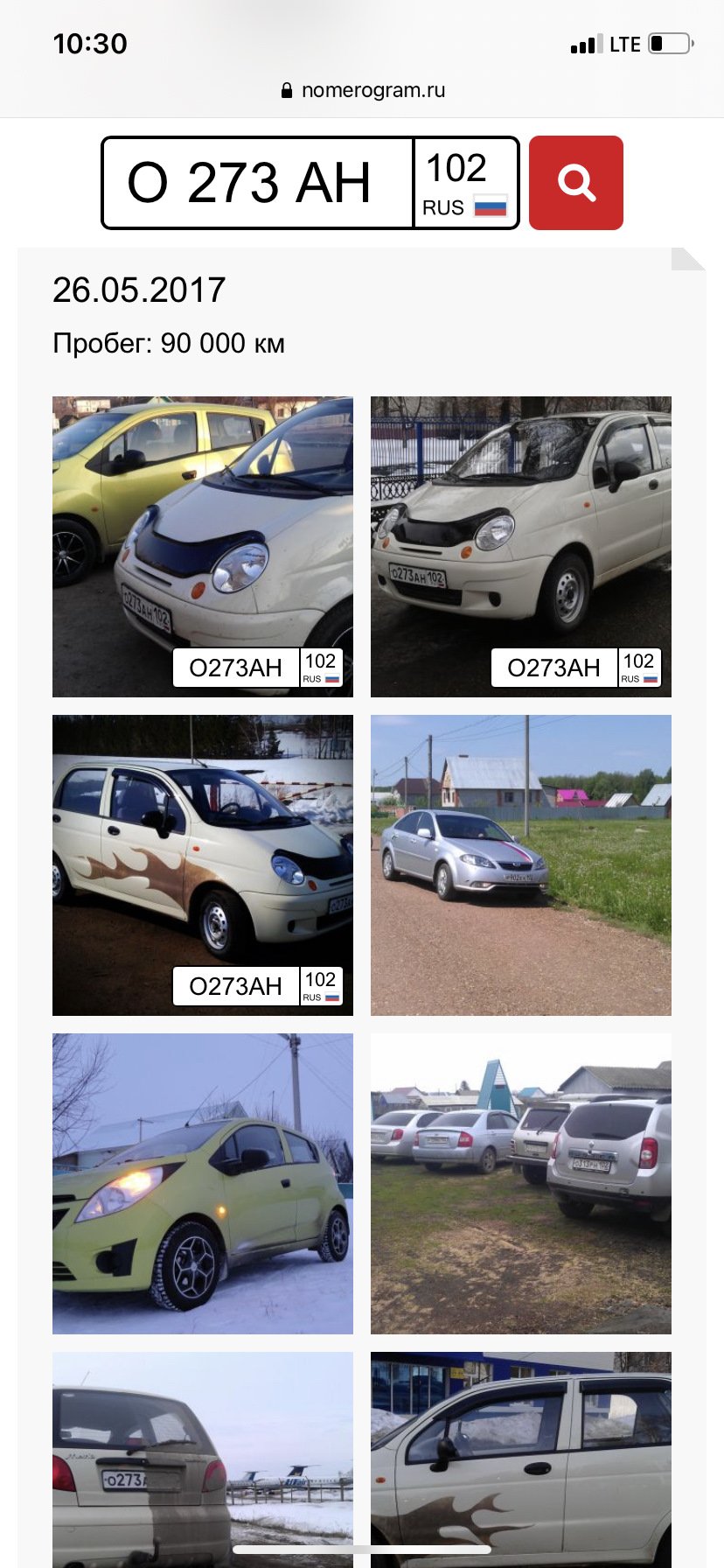This screenshot has height=1568, width=724.
Task: View the yellow-green hatchback in snow photo
Action: coord(203,1183)
